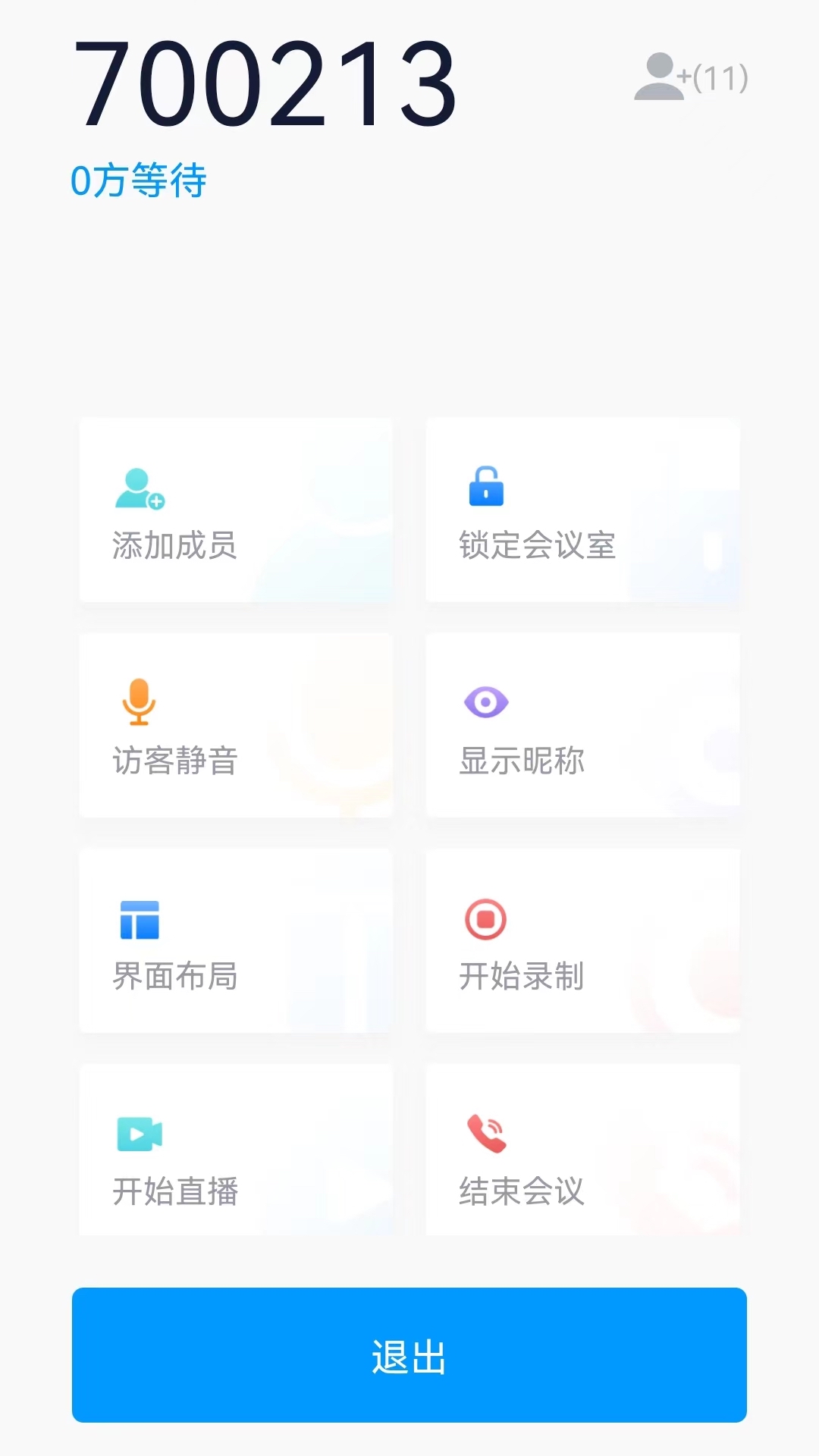Viewport: 819px width, 1456px height.
Task: Start recording with 开始录制
Action: tap(582, 941)
